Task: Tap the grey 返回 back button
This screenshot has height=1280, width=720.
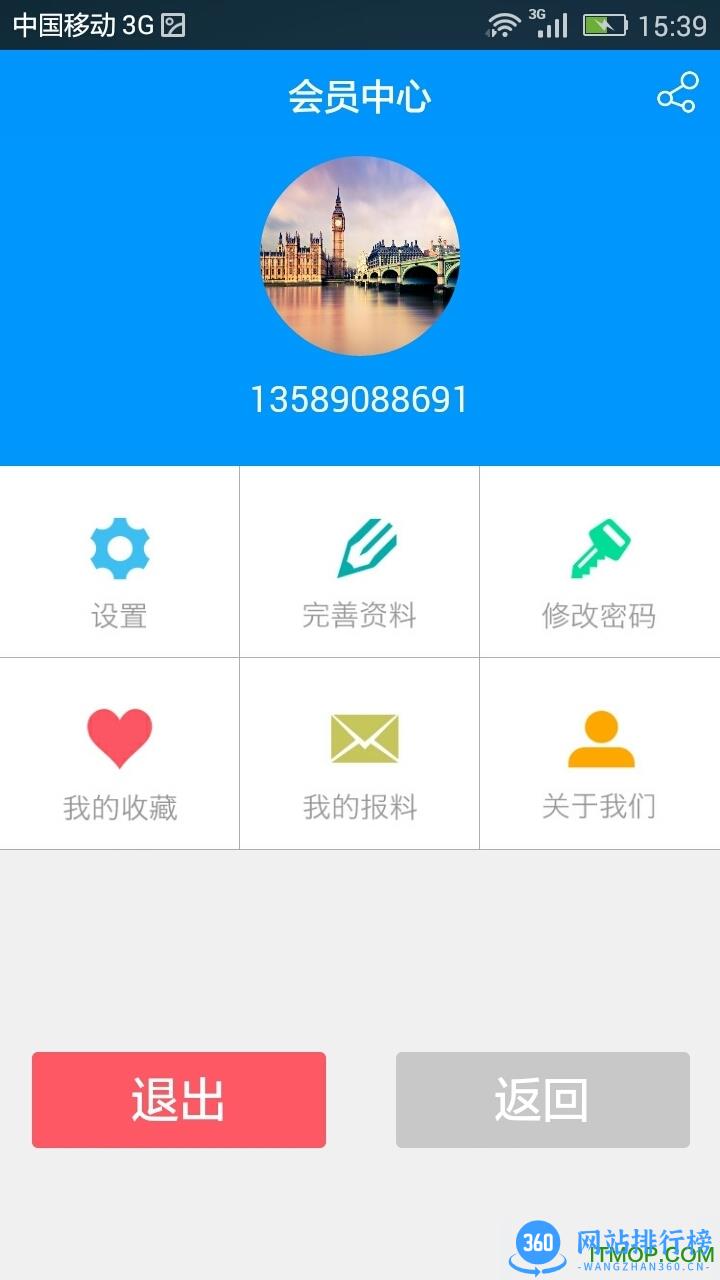Action: point(543,1100)
